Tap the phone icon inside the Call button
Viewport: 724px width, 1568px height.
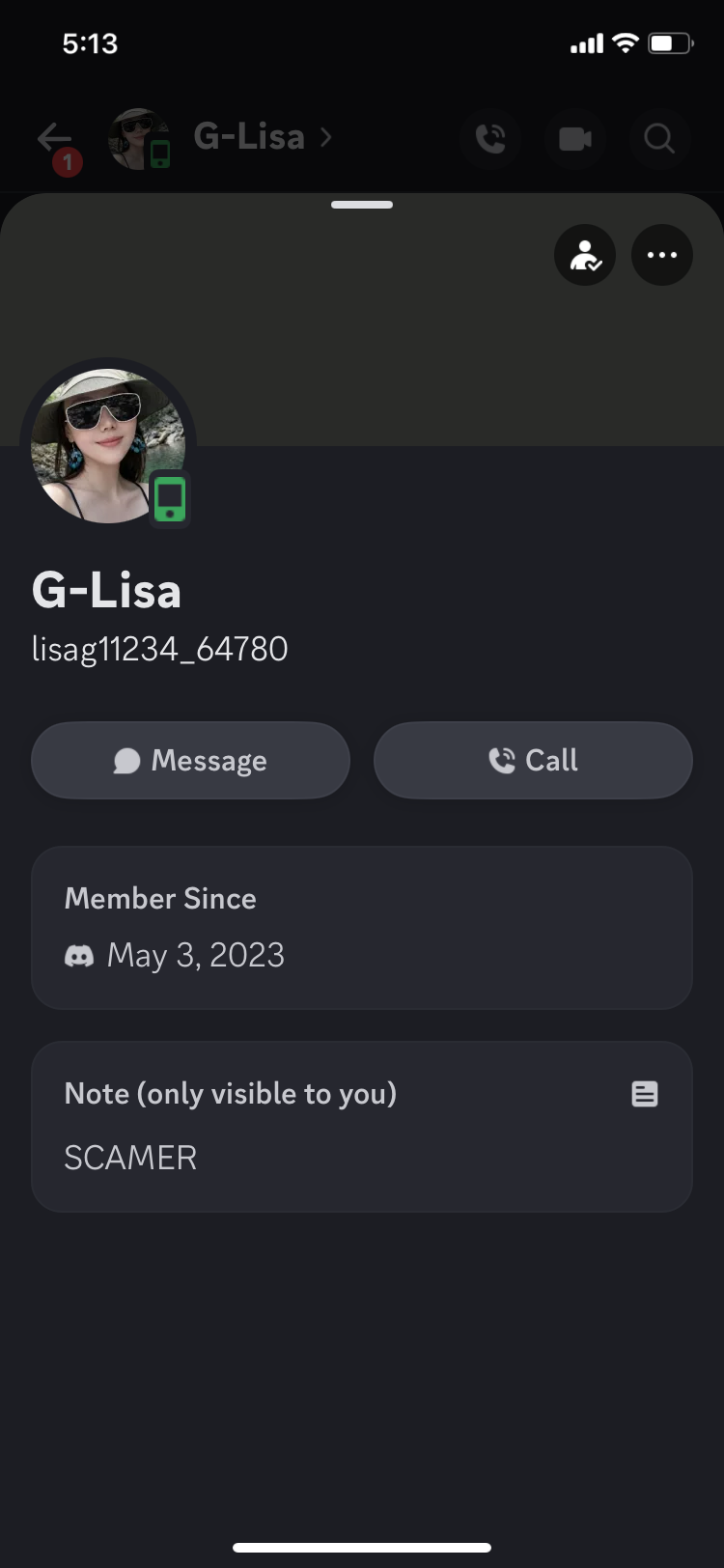click(x=502, y=760)
